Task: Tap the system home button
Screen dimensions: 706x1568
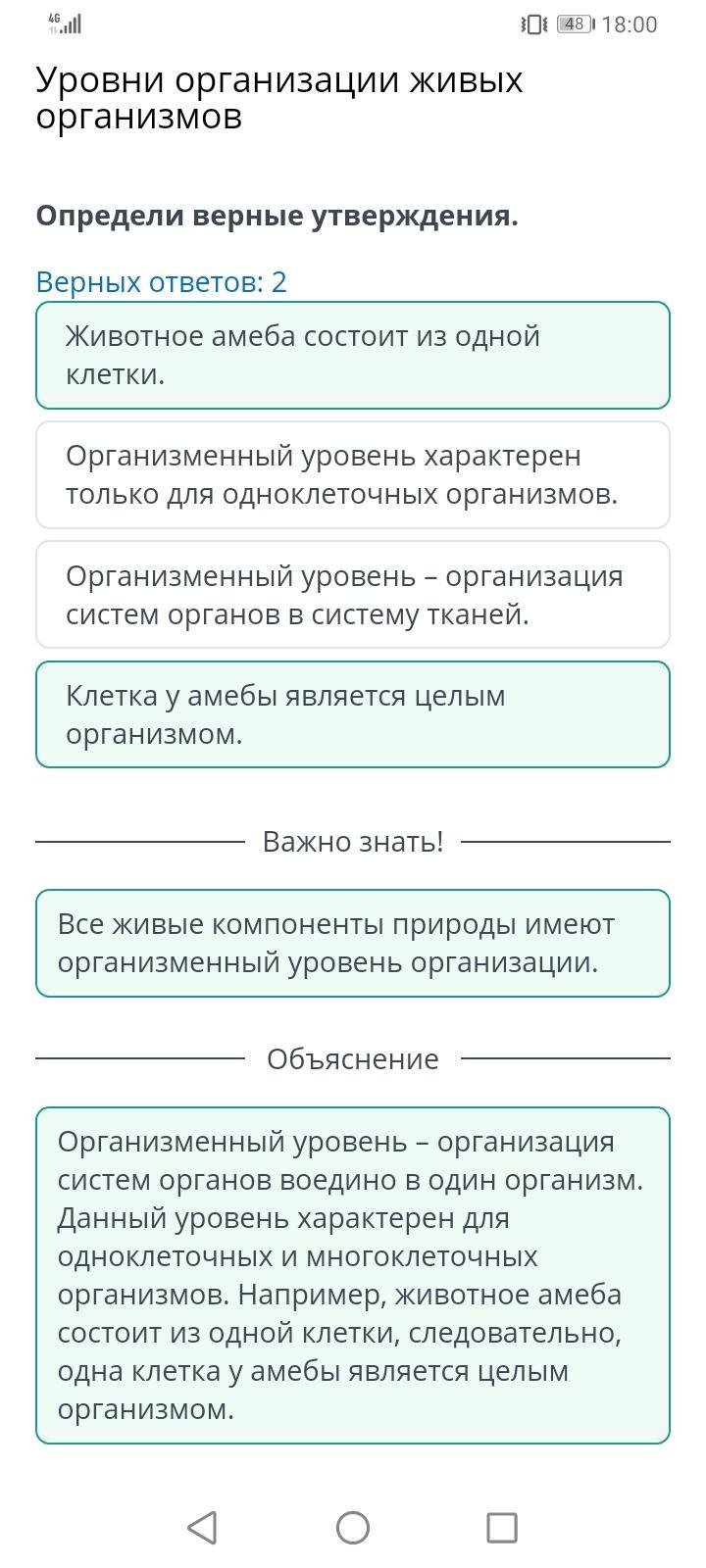Action: (x=353, y=1527)
